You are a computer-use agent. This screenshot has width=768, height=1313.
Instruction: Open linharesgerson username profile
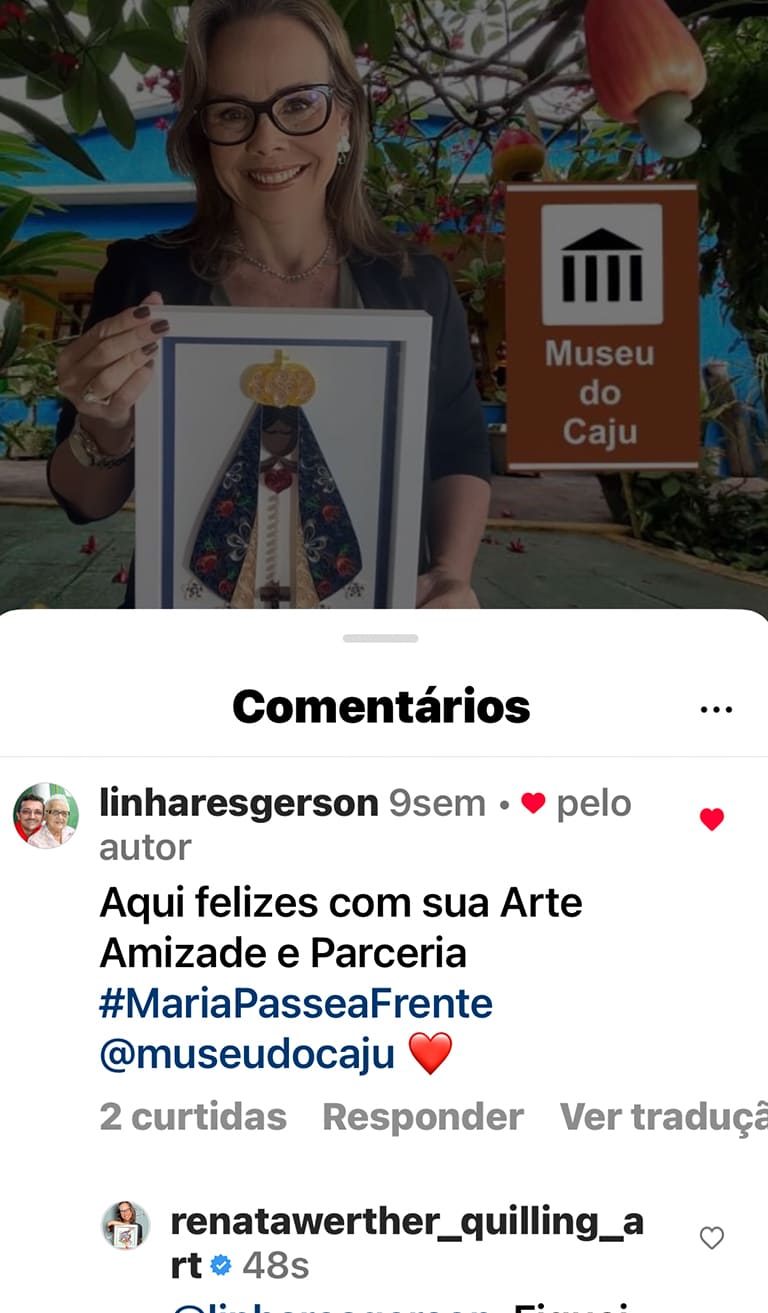239,803
